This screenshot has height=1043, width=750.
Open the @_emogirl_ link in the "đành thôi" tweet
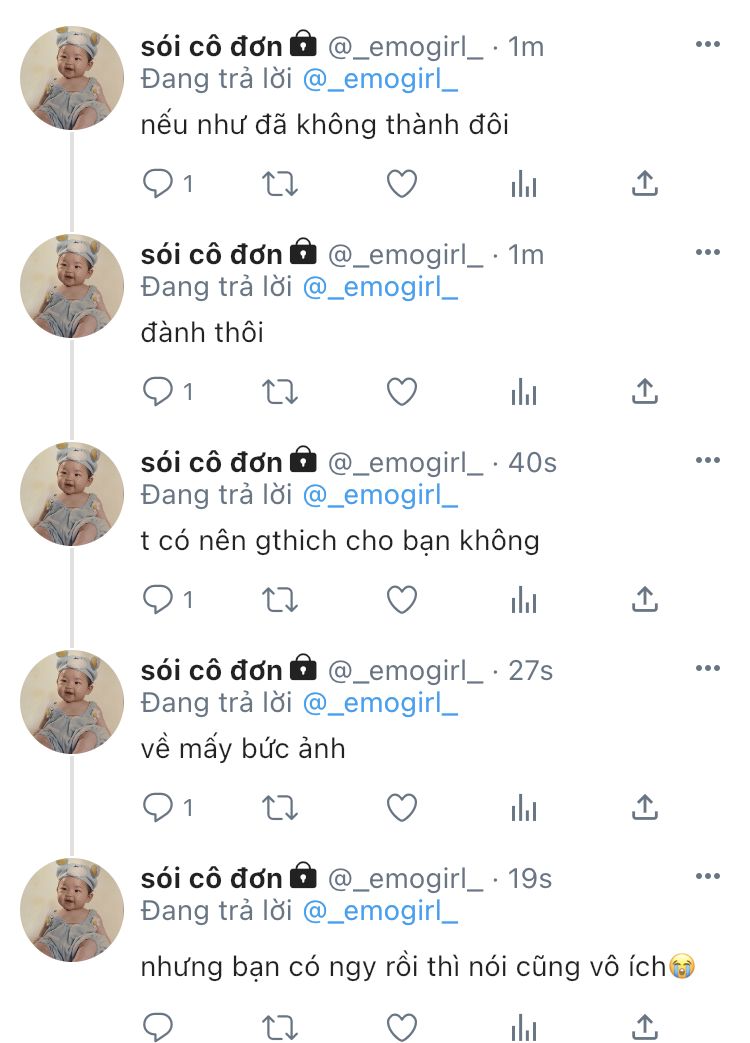tap(379, 287)
